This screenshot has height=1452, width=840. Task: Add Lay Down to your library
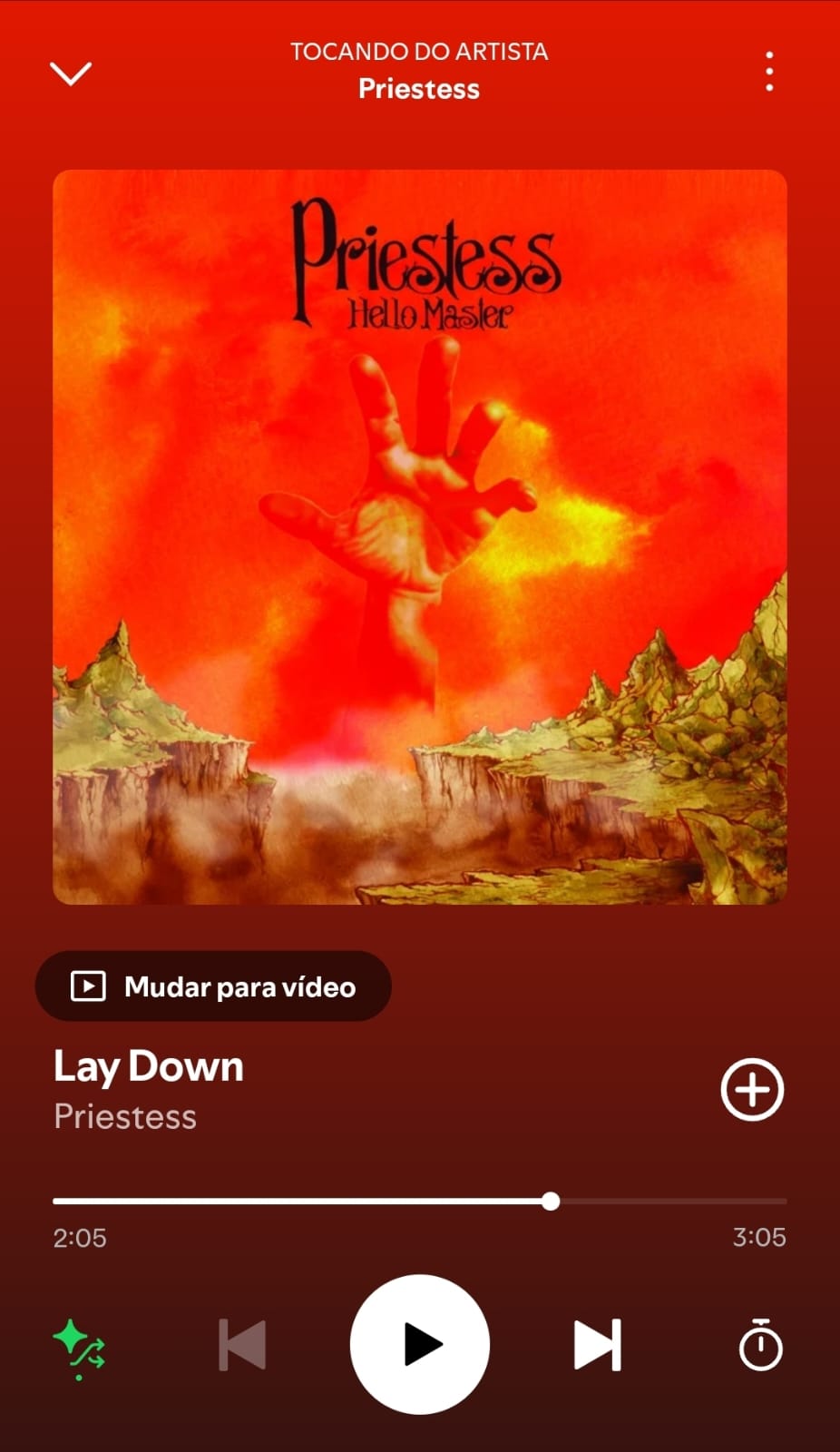click(751, 1091)
